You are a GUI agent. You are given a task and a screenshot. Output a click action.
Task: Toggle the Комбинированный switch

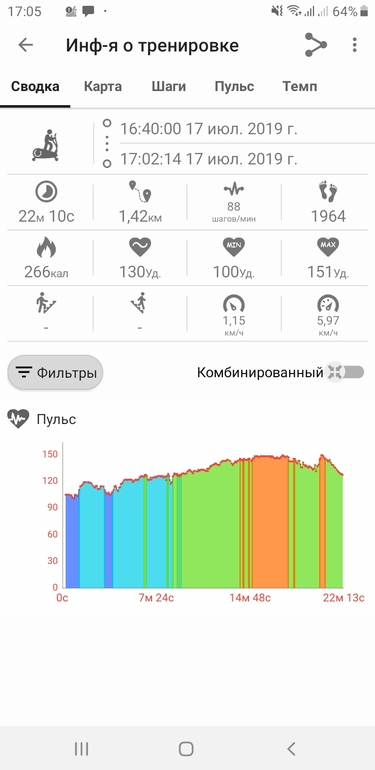[345, 372]
